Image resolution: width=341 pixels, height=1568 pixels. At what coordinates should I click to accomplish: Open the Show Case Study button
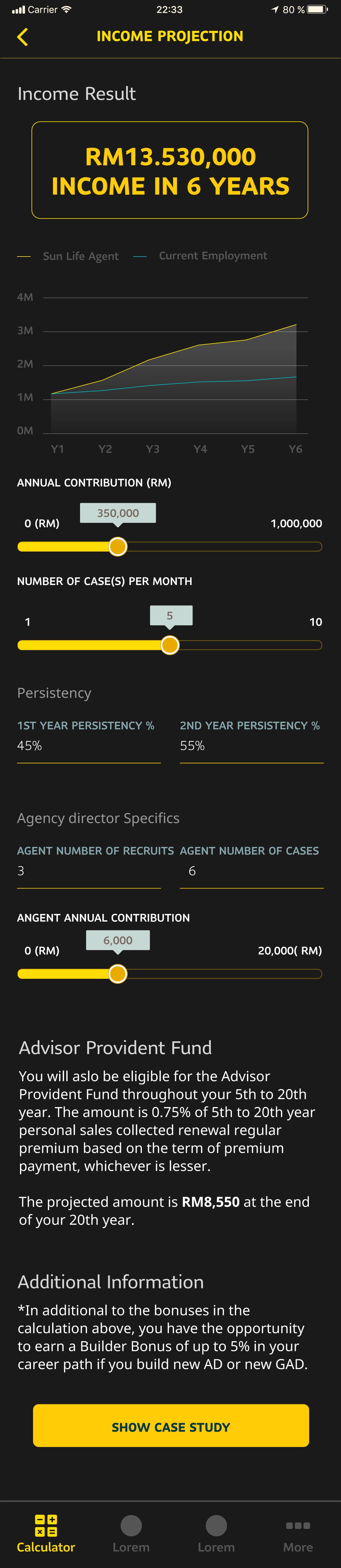[x=170, y=1427]
